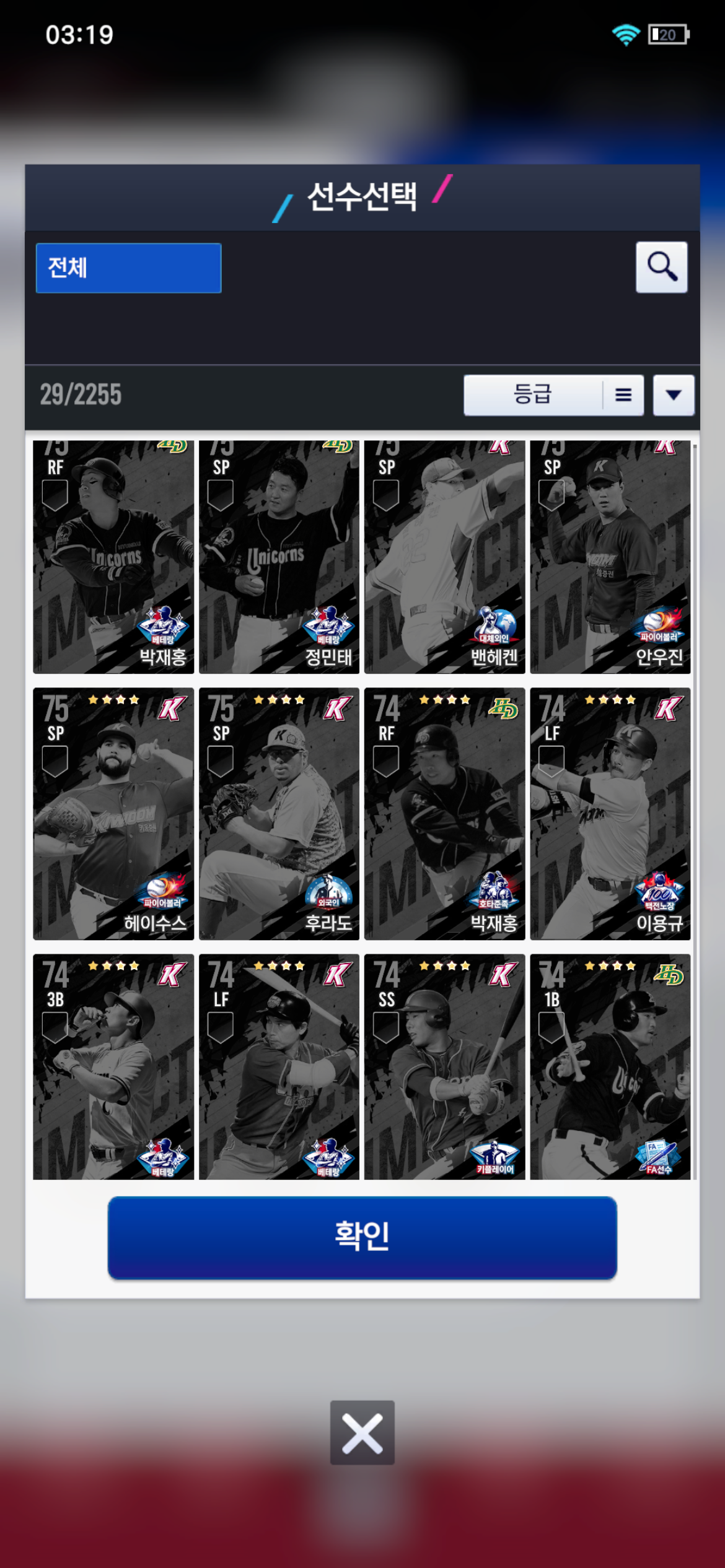Close the player selection dialog
Image resolution: width=725 pixels, height=1568 pixels.
point(362,1432)
